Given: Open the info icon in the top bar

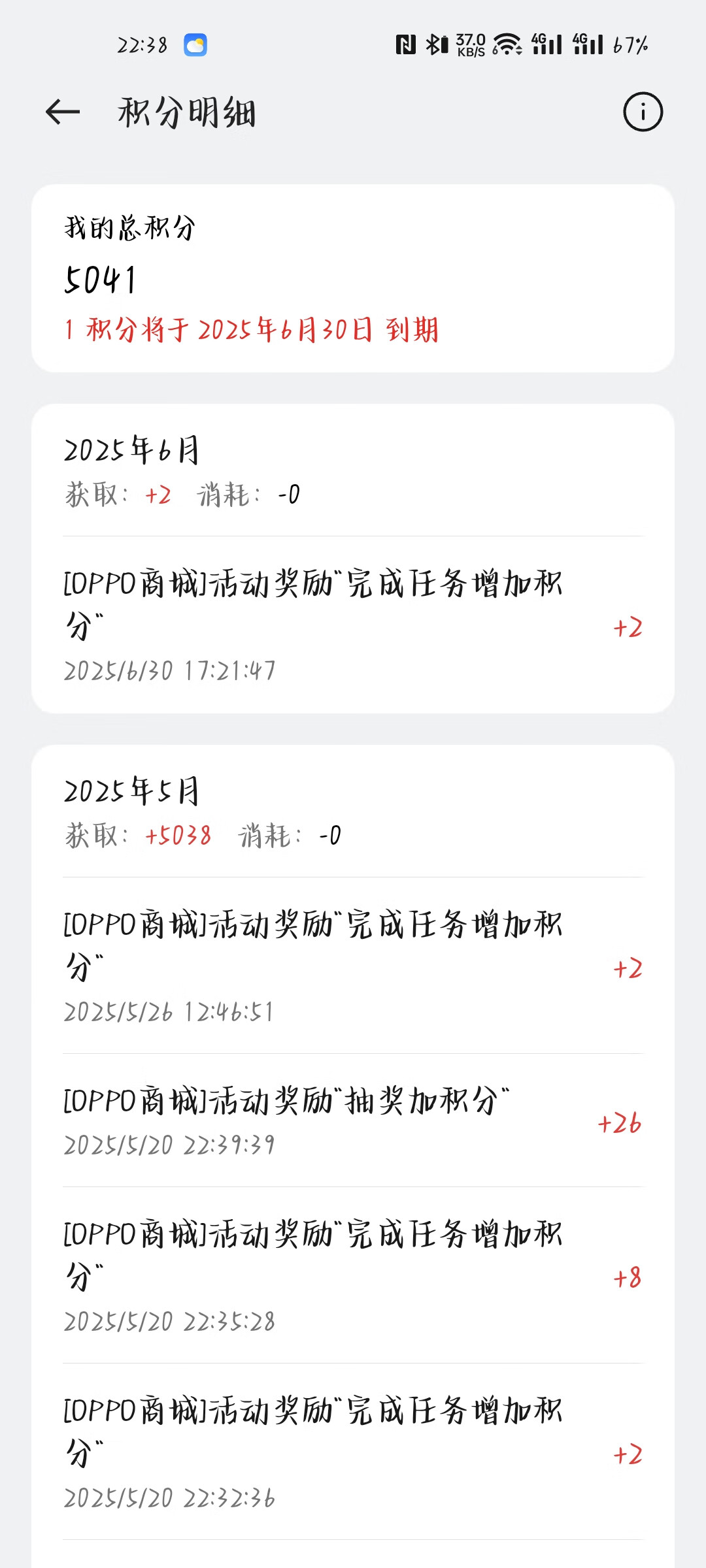Looking at the screenshot, I should click(643, 112).
